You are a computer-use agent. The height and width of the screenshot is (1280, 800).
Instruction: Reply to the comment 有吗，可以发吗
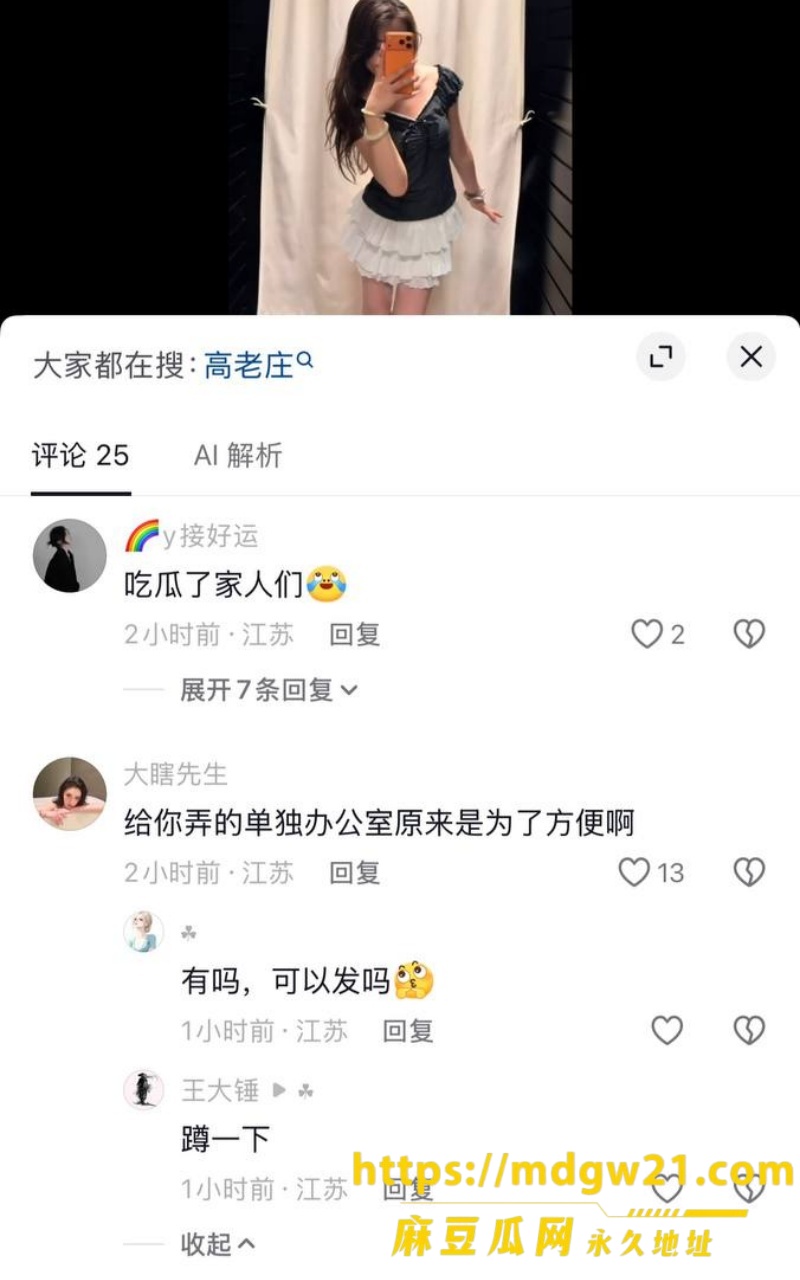pos(408,1030)
